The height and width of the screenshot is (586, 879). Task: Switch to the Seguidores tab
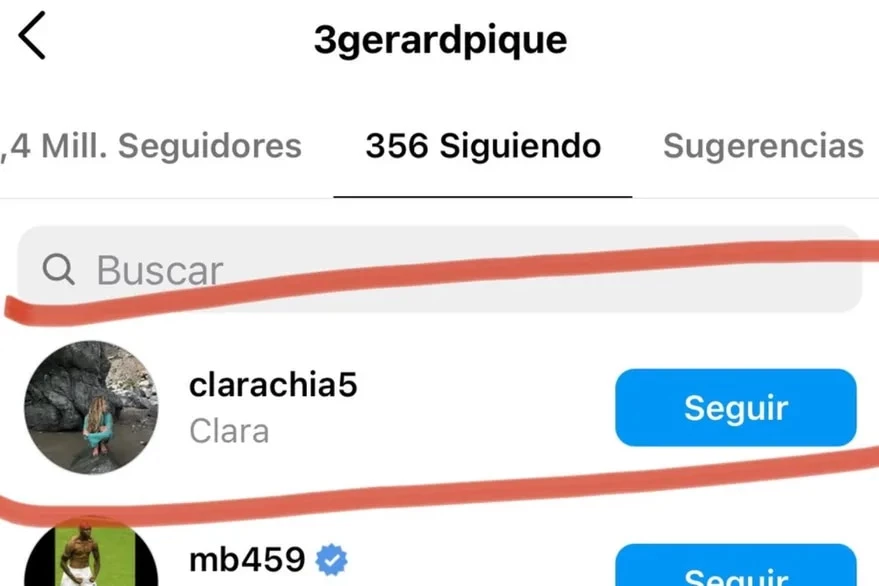tap(152, 146)
